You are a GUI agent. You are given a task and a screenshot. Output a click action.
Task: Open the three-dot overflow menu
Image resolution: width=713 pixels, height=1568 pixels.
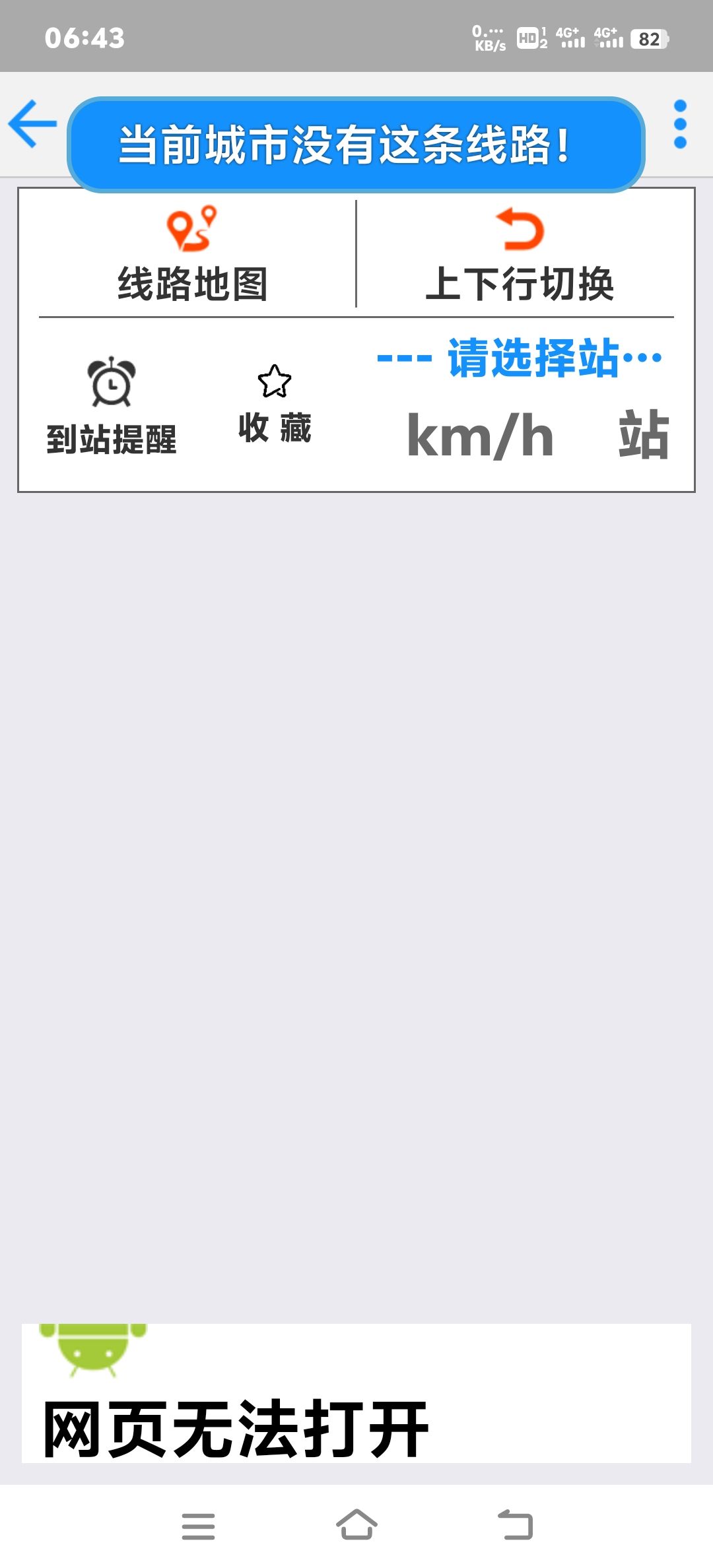[680, 124]
